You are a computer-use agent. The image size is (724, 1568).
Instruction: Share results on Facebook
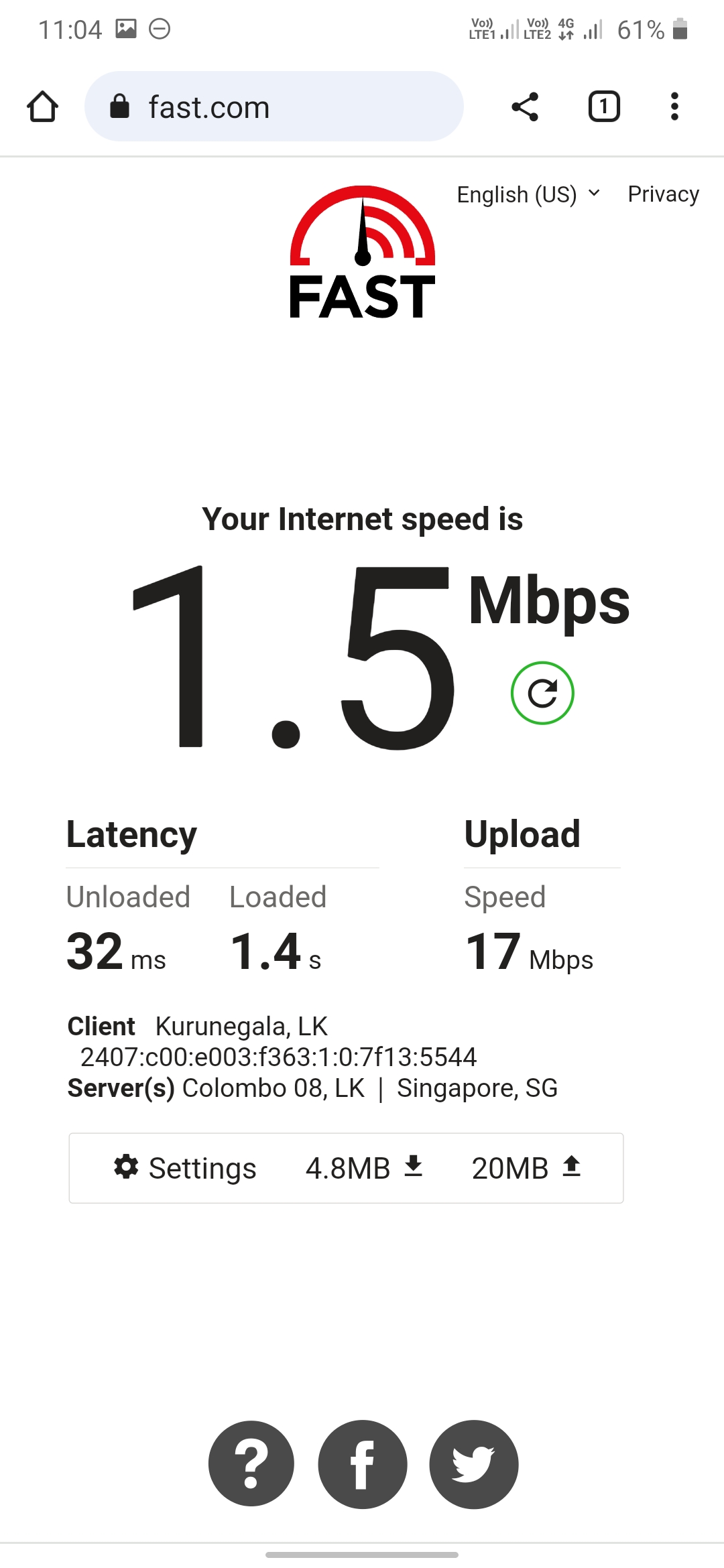(363, 1464)
